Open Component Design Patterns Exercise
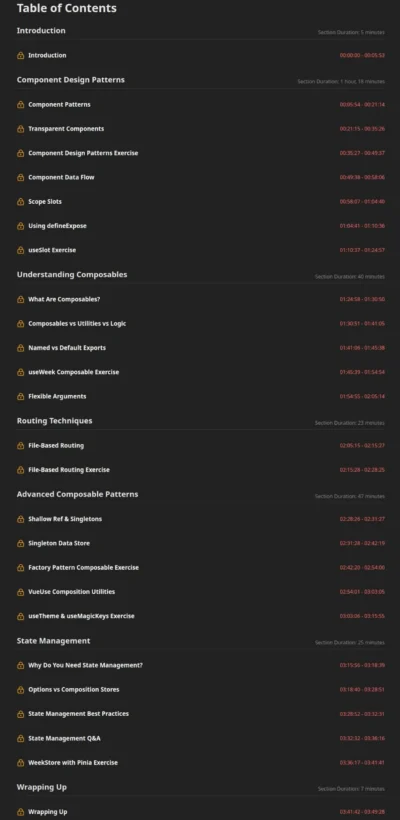Viewport: 400px width, 820px height. pos(83,153)
